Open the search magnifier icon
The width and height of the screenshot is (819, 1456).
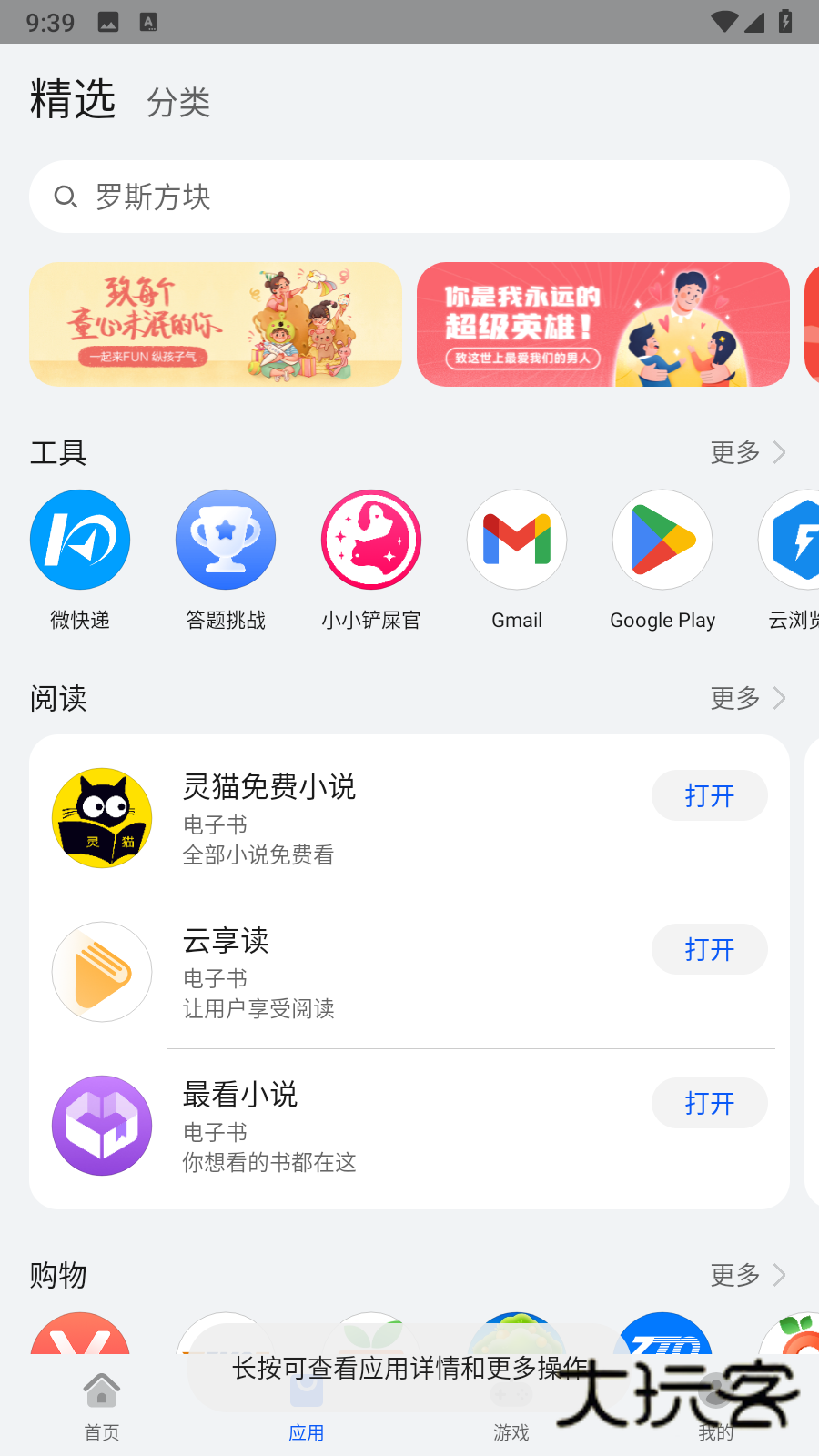[66, 197]
